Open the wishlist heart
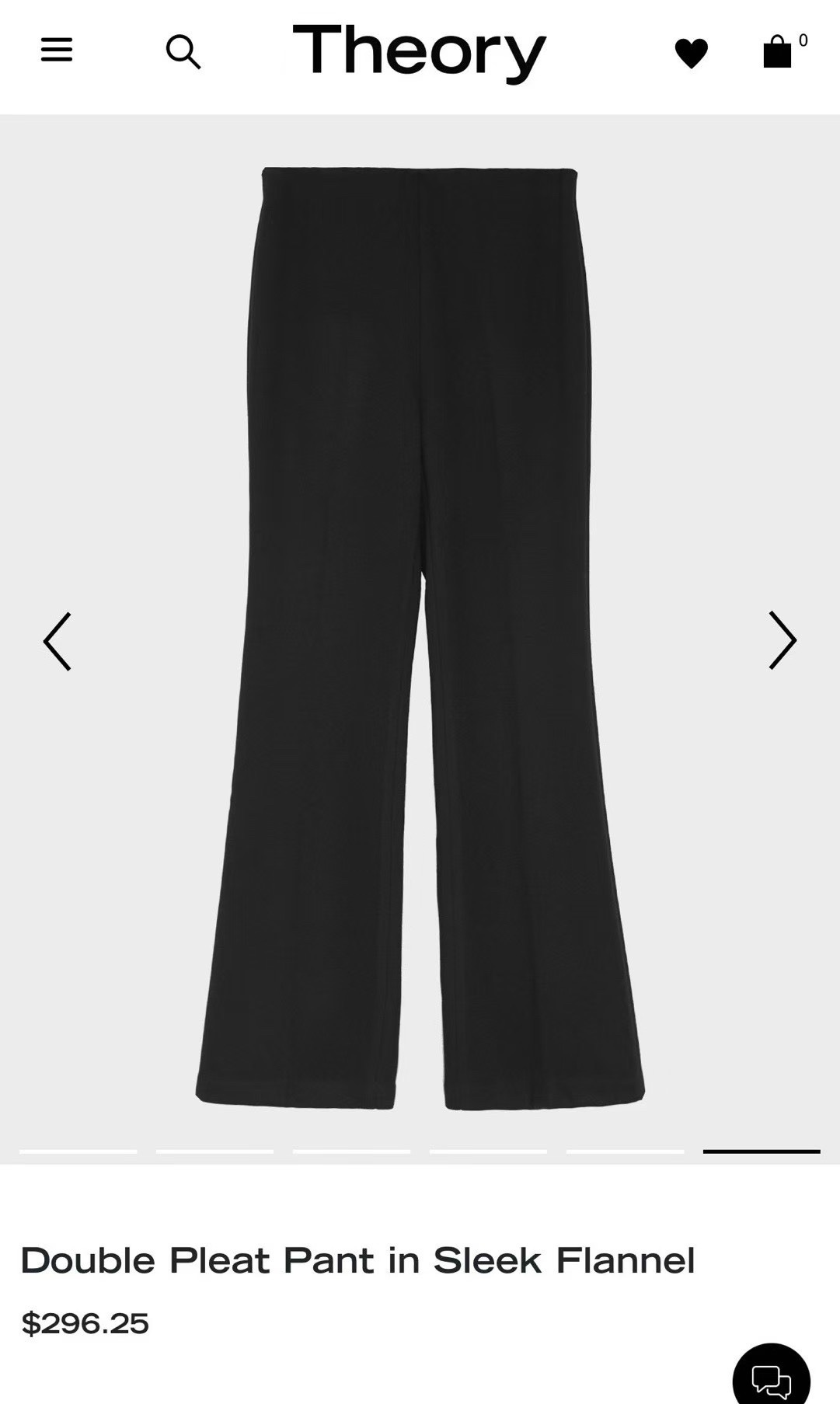The height and width of the screenshot is (1404, 840). tap(691, 54)
